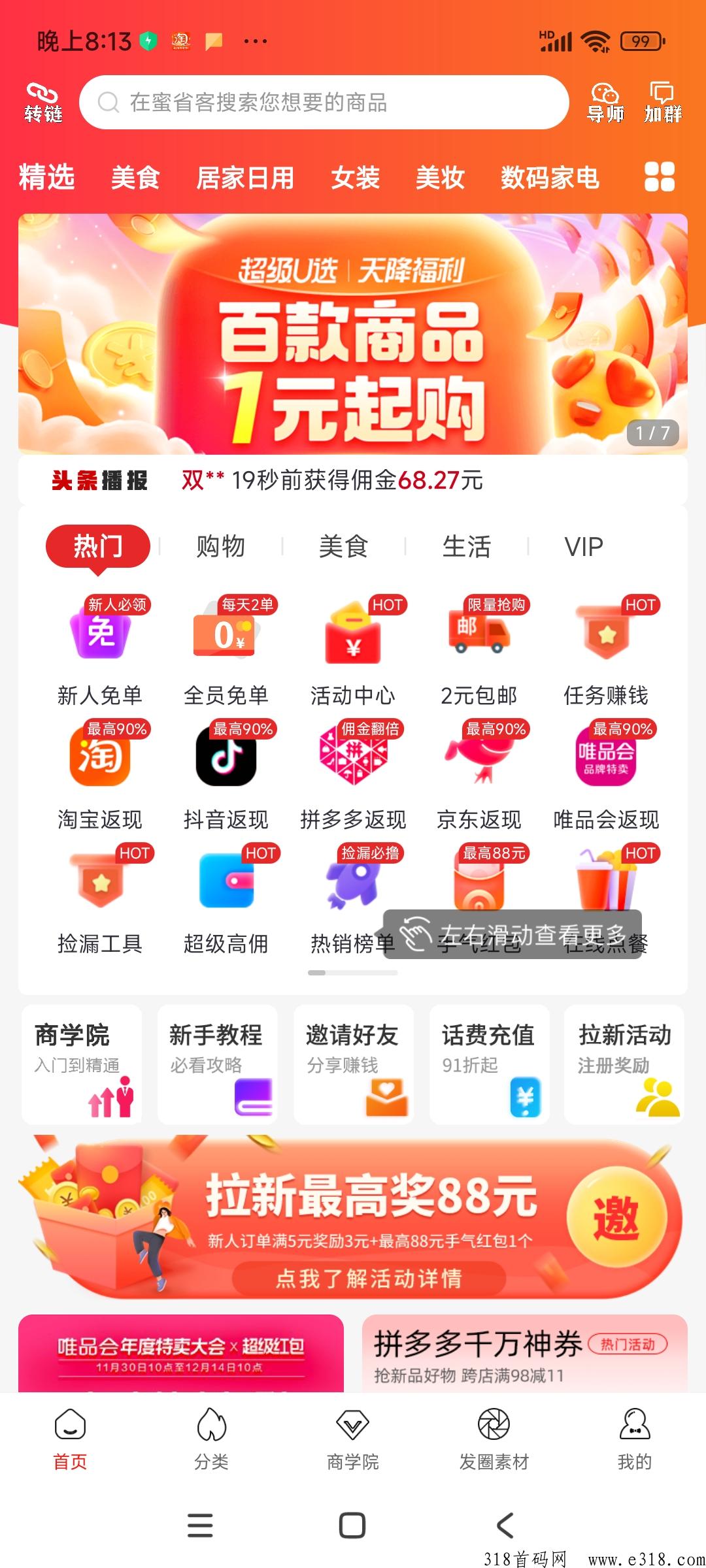The height and width of the screenshot is (1568, 706).
Task: Switch to the VIP section tab
Action: pos(583,546)
